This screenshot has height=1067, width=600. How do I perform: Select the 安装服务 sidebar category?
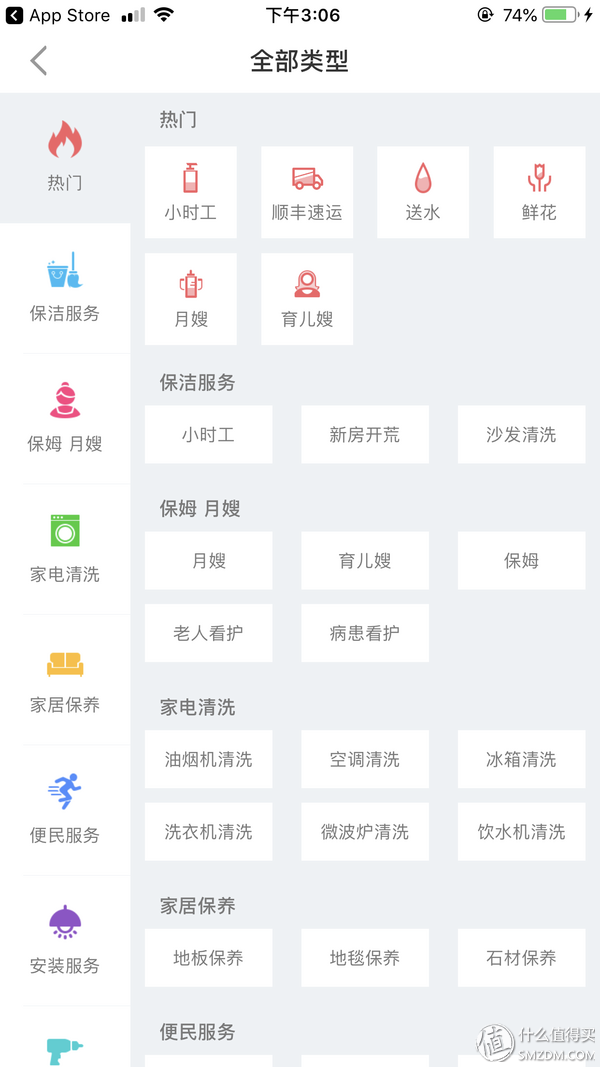(65, 940)
